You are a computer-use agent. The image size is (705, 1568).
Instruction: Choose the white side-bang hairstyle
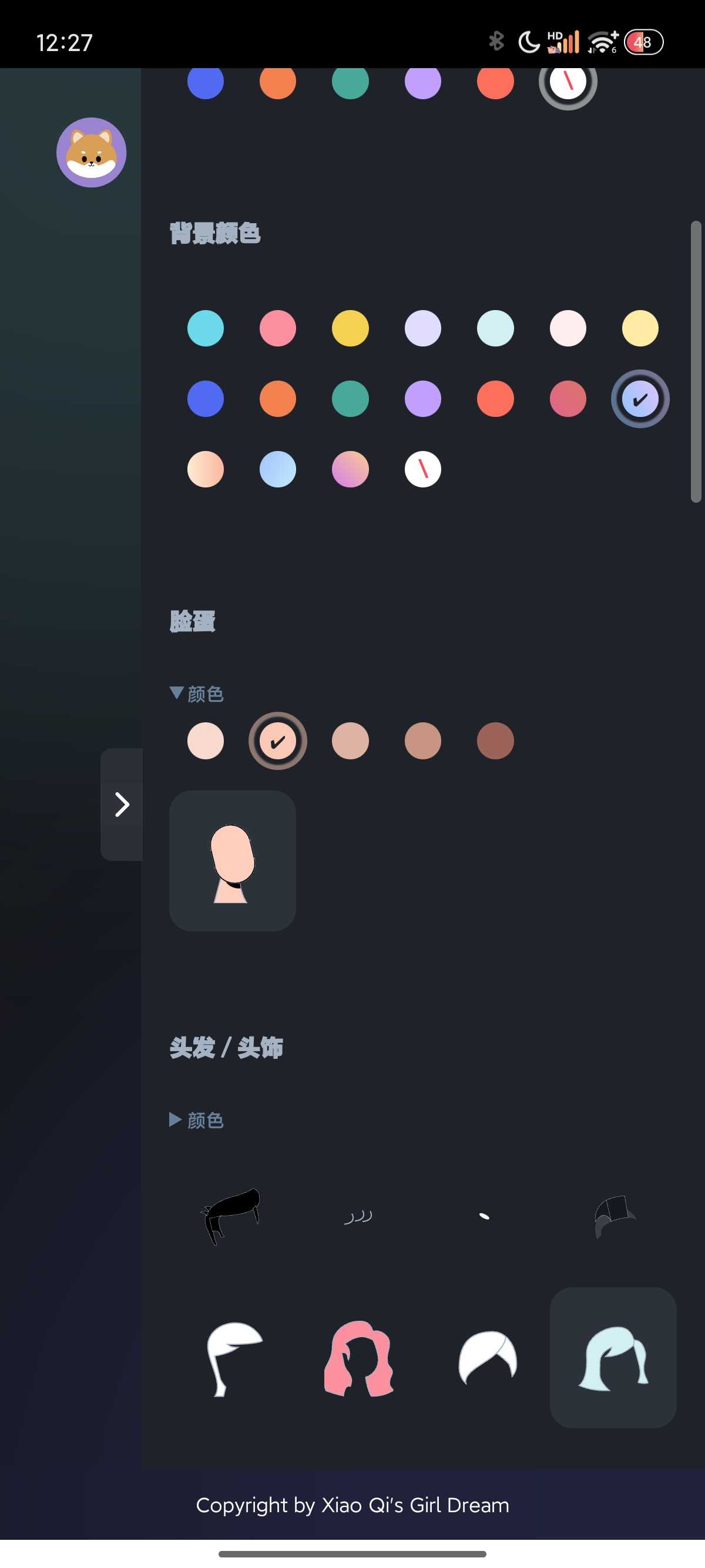(x=233, y=1357)
